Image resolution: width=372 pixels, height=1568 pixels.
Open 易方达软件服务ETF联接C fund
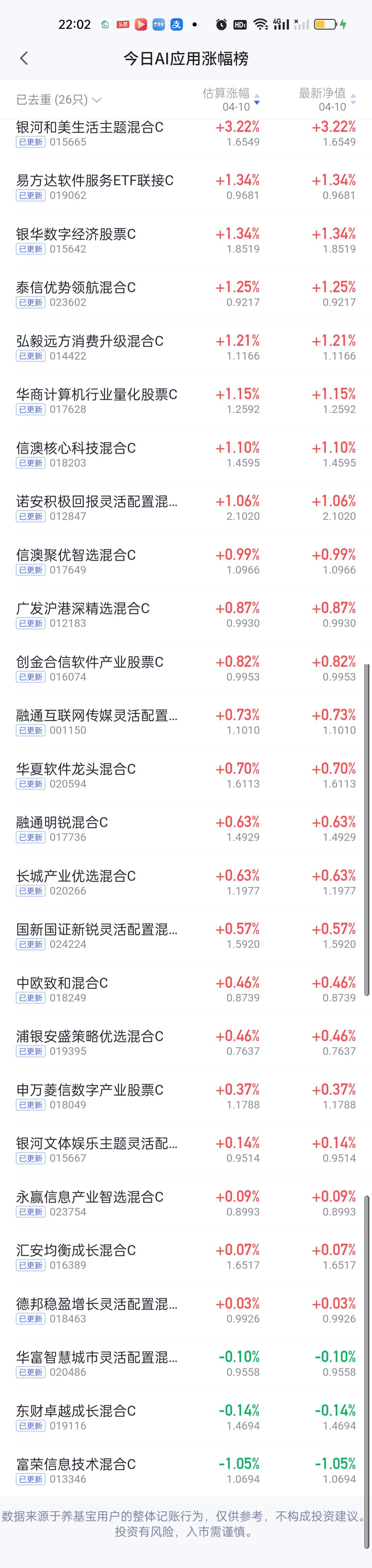[186, 187]
